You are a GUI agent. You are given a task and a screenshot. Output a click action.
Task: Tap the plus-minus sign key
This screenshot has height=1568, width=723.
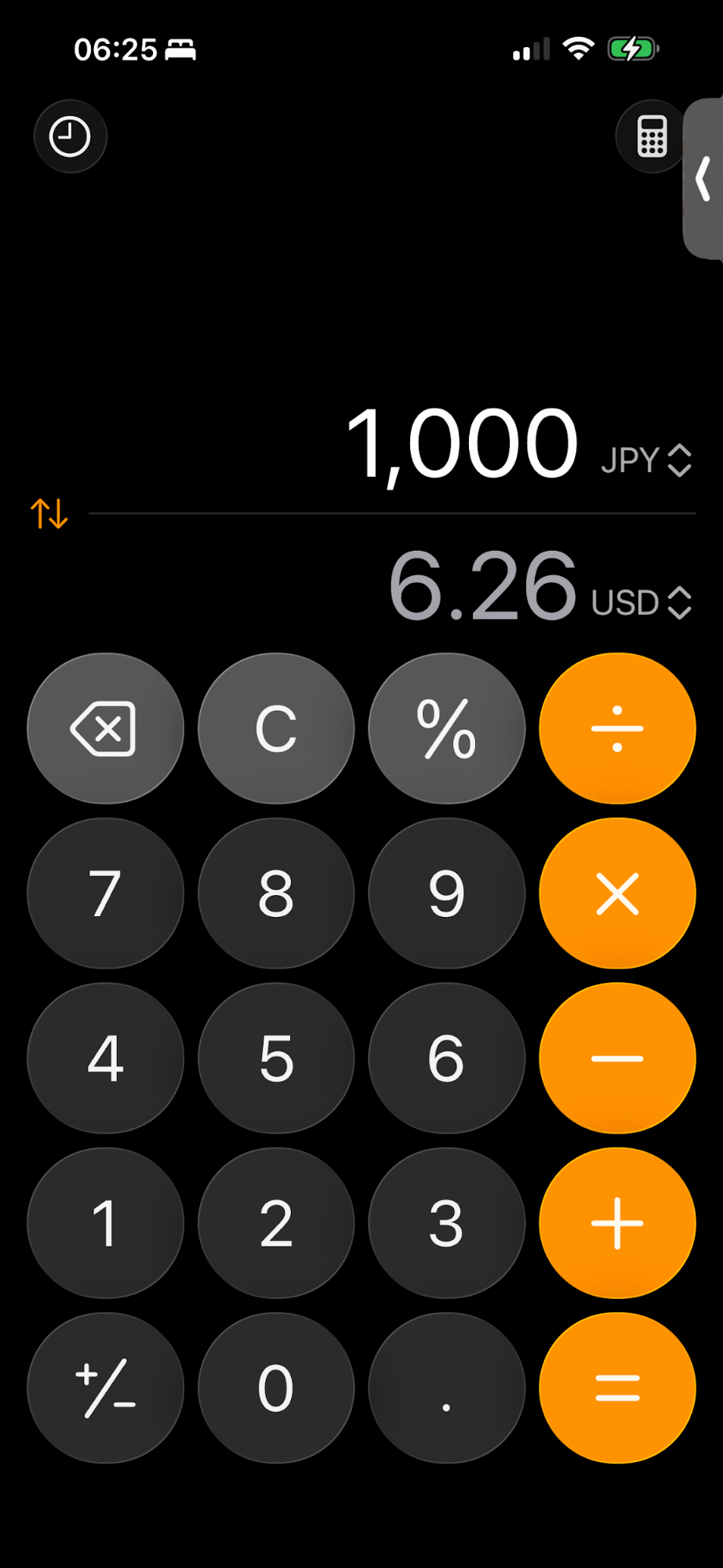coord(105,1388)
